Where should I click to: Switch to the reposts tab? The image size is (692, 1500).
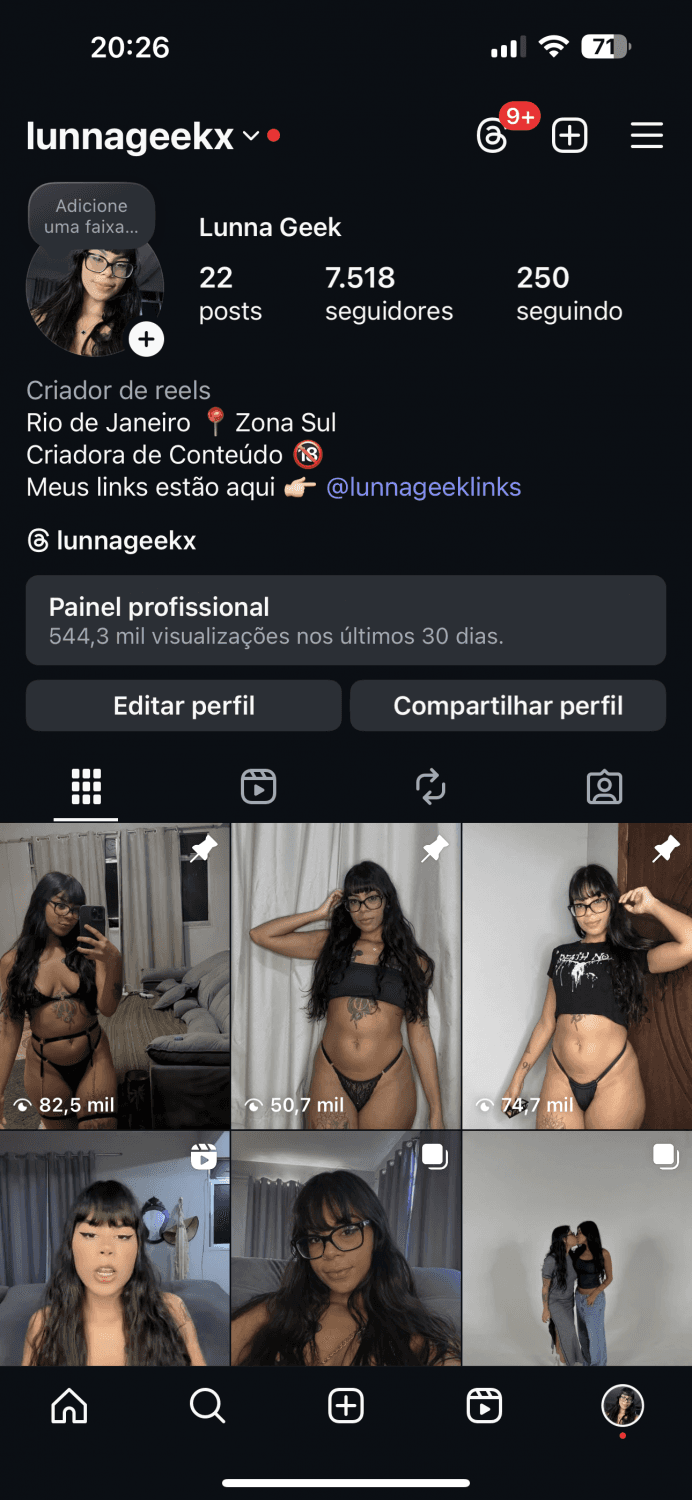(431, 787)
